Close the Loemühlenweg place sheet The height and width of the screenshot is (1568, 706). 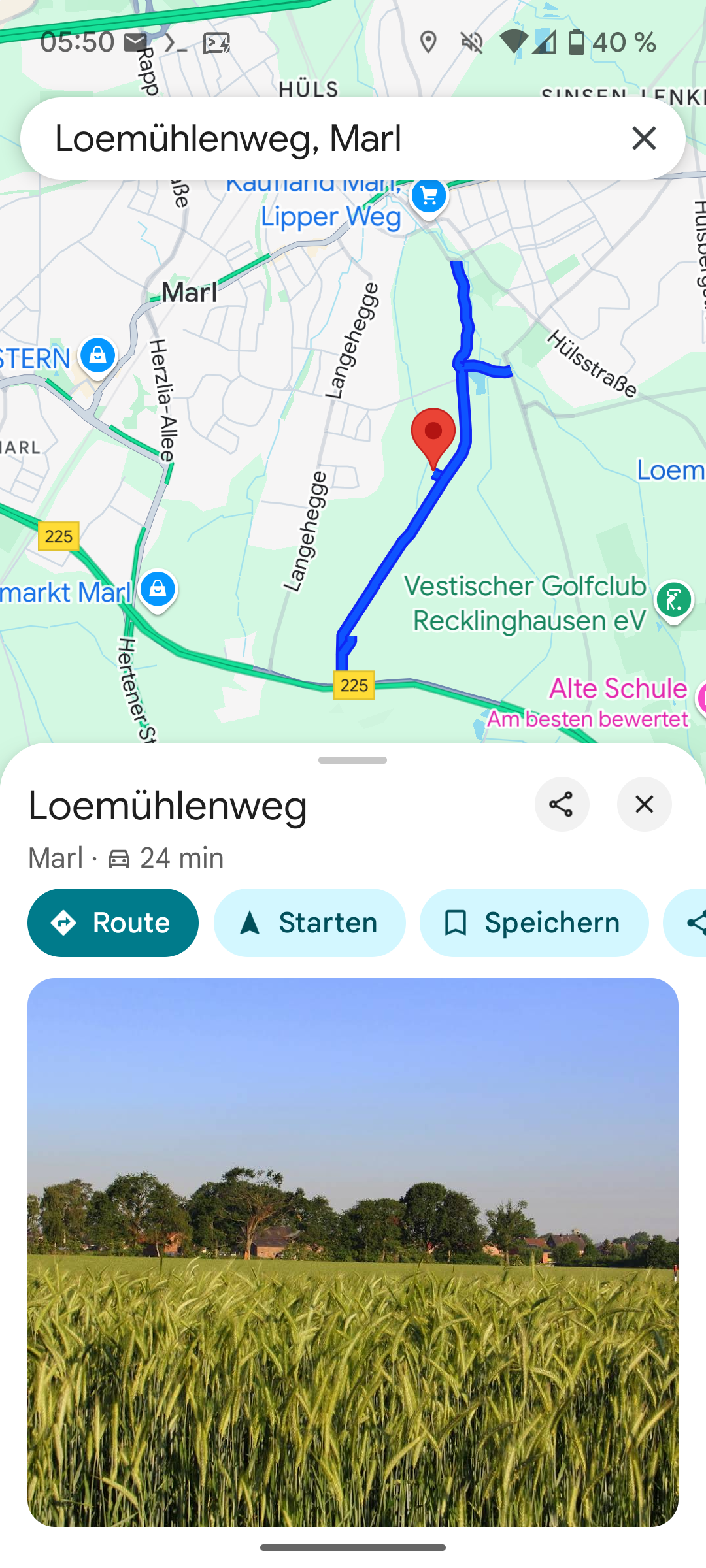[644, 804]
